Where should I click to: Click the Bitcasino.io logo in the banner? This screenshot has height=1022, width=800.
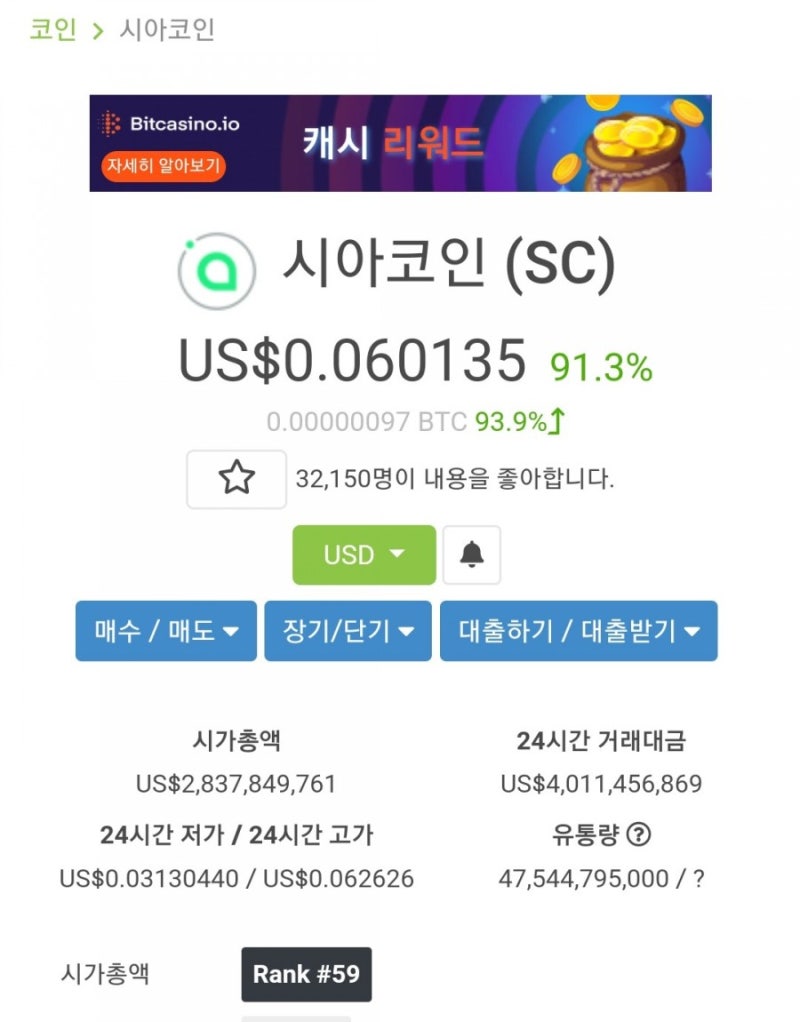pyautogui.click(x=167, y=124)
